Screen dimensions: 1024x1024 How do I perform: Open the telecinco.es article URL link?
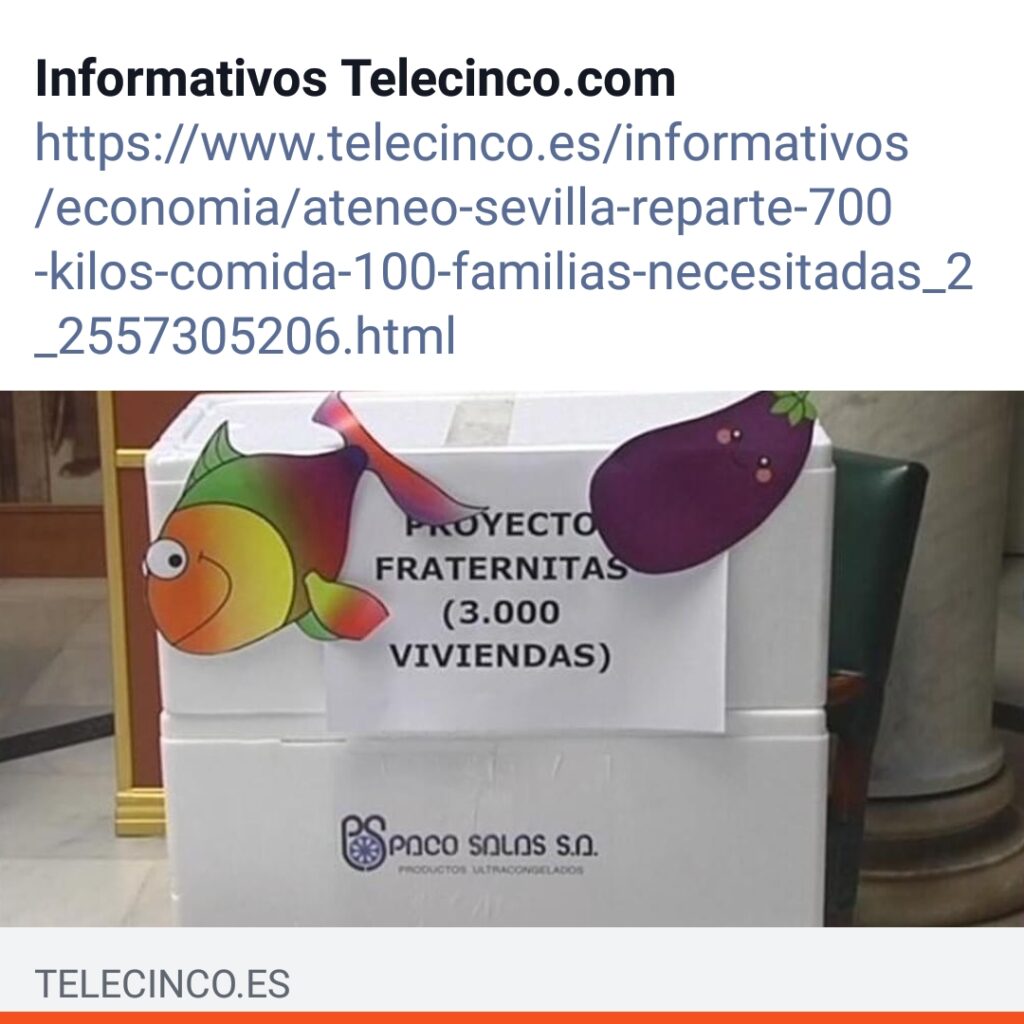(470, 240)
